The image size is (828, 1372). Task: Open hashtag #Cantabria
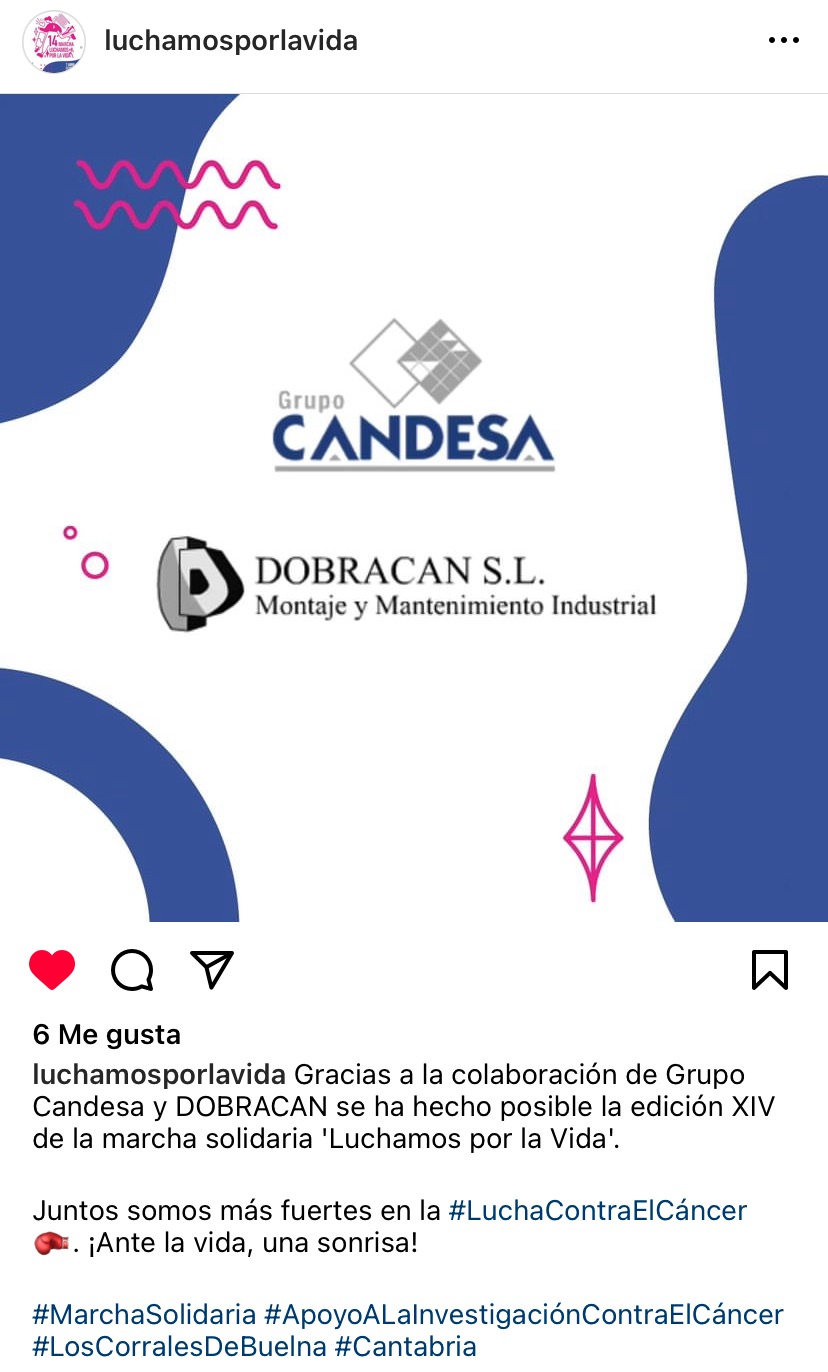[406, 1346]
